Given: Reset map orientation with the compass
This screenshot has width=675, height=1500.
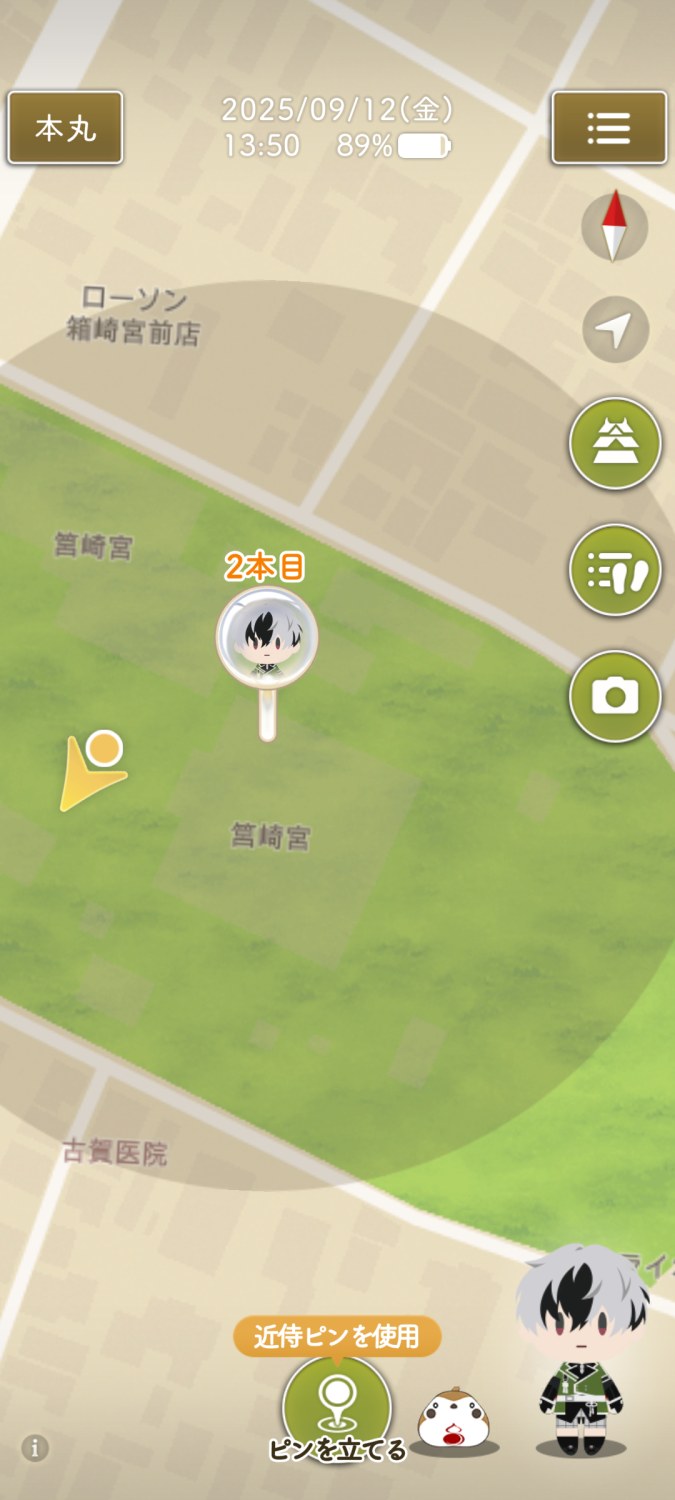Looking at the screenshot, I should [x=615, y=227].
